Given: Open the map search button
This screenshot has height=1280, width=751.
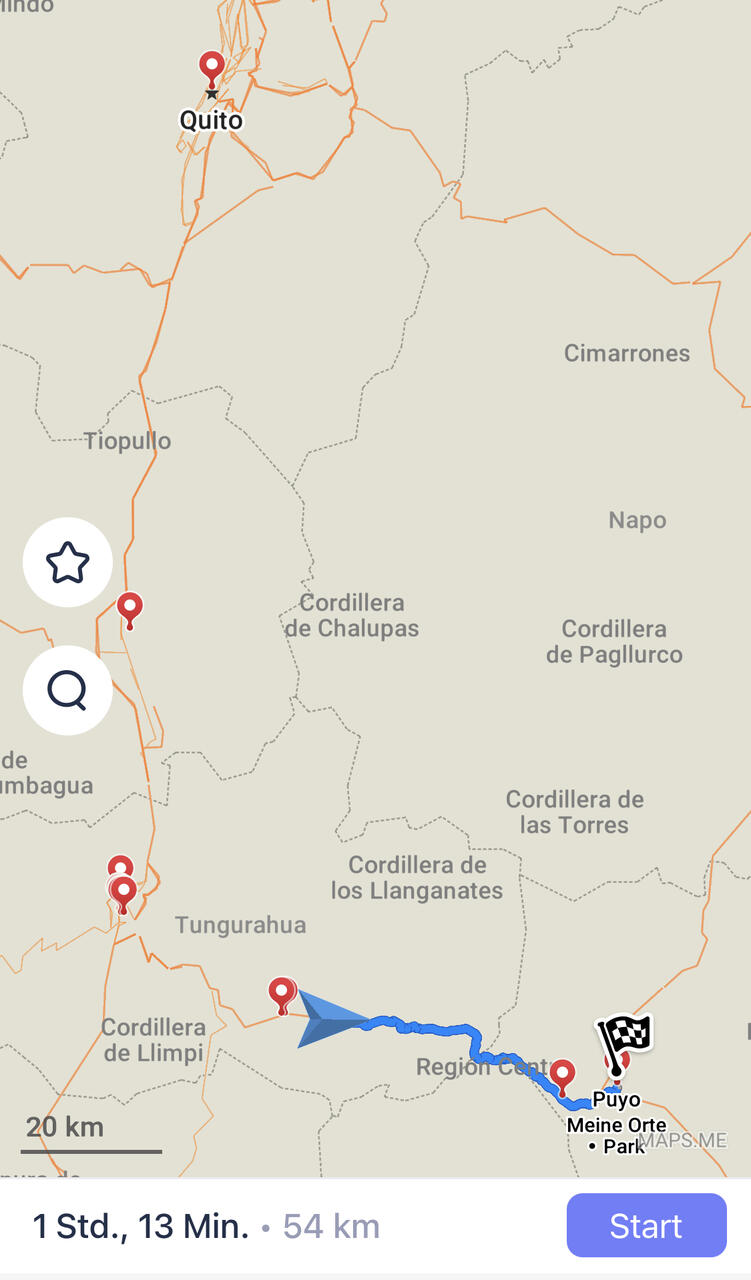Looking at the screenshot, I should [68, 690].
